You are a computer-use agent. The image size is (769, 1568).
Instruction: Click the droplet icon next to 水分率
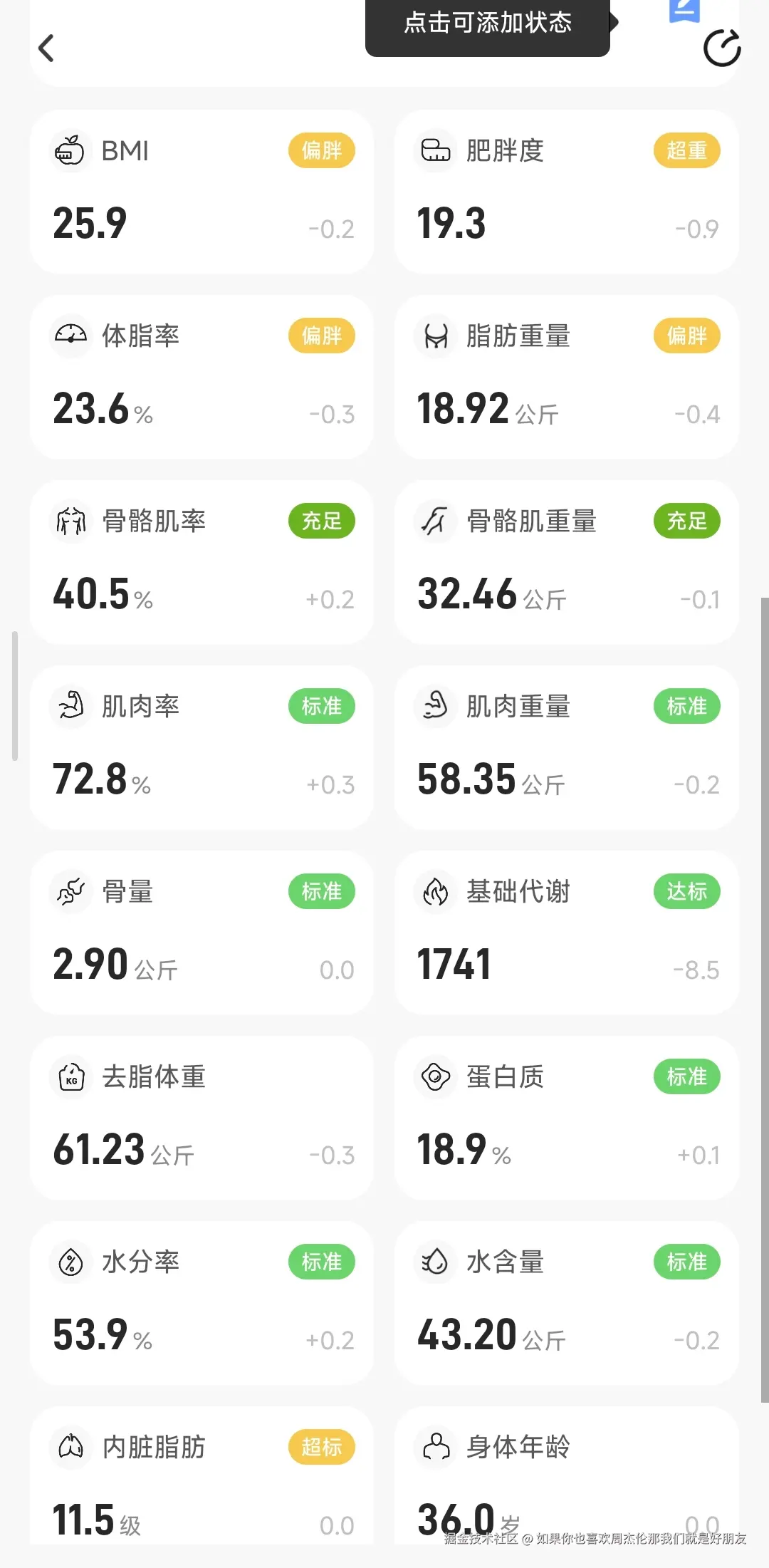(70, 1262)
